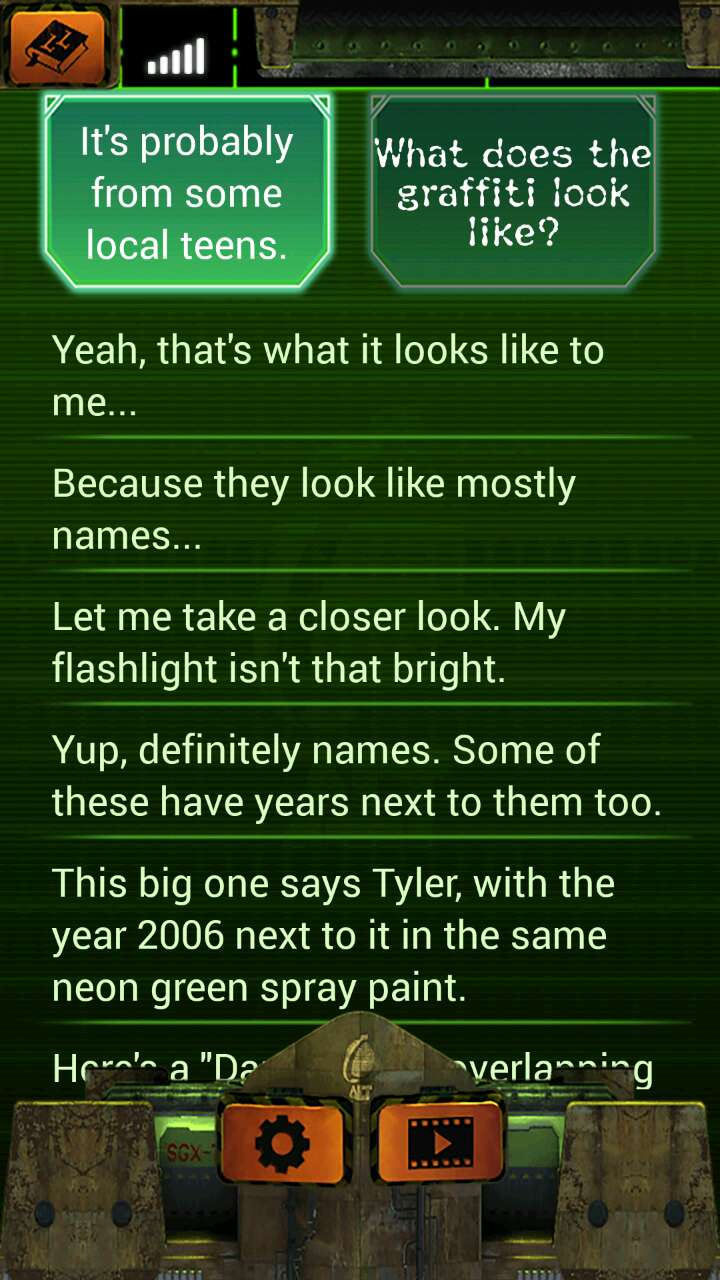Viewport: 720px width, 1280px height.
Task: Open the settings gear button
Action: [x=283, y=1142]
